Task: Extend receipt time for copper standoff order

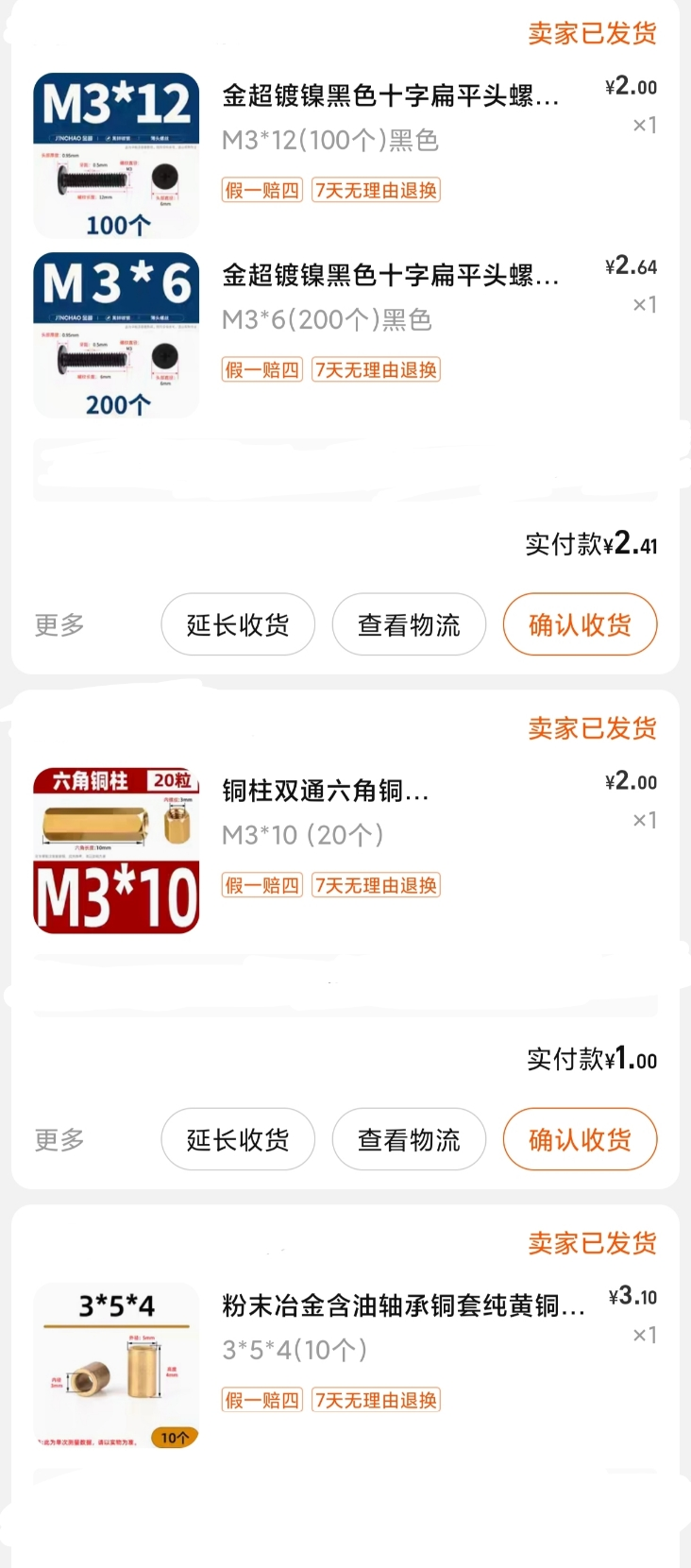Action: 238,1139
